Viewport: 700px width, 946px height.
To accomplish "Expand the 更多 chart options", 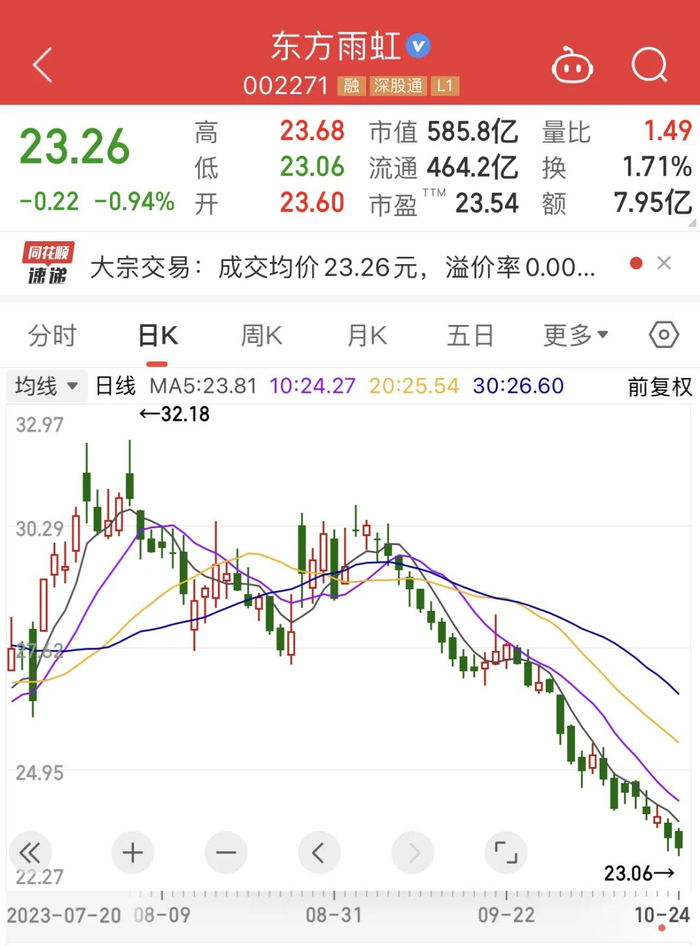I will pos(576,336).
